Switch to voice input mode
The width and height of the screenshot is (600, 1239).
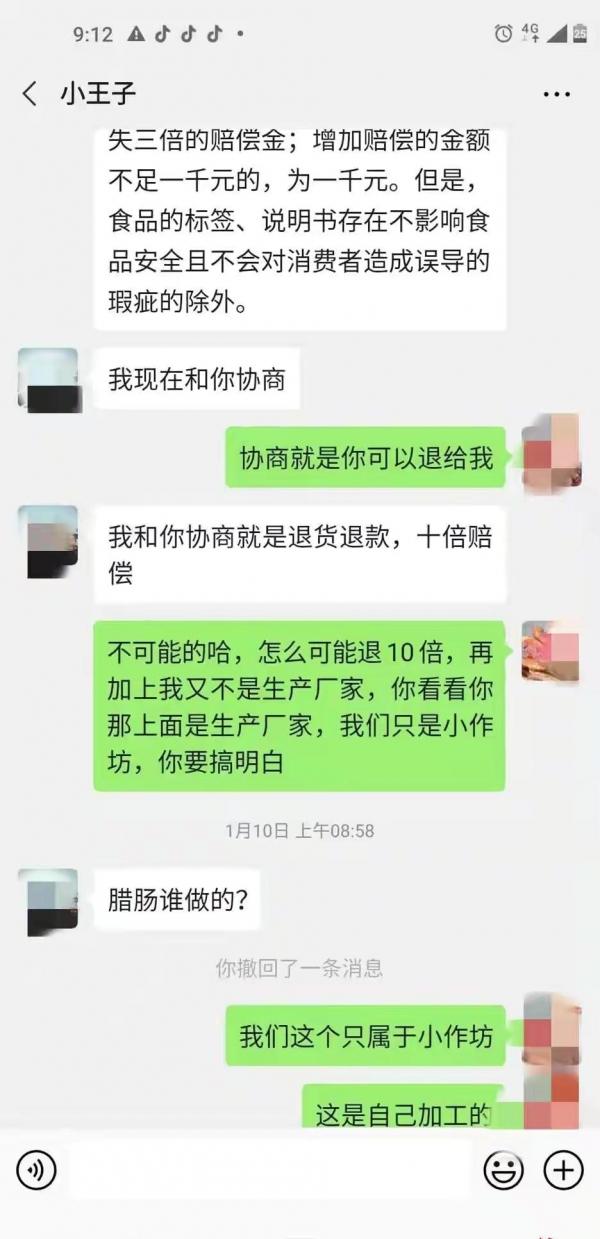[x=36, y=1168]
